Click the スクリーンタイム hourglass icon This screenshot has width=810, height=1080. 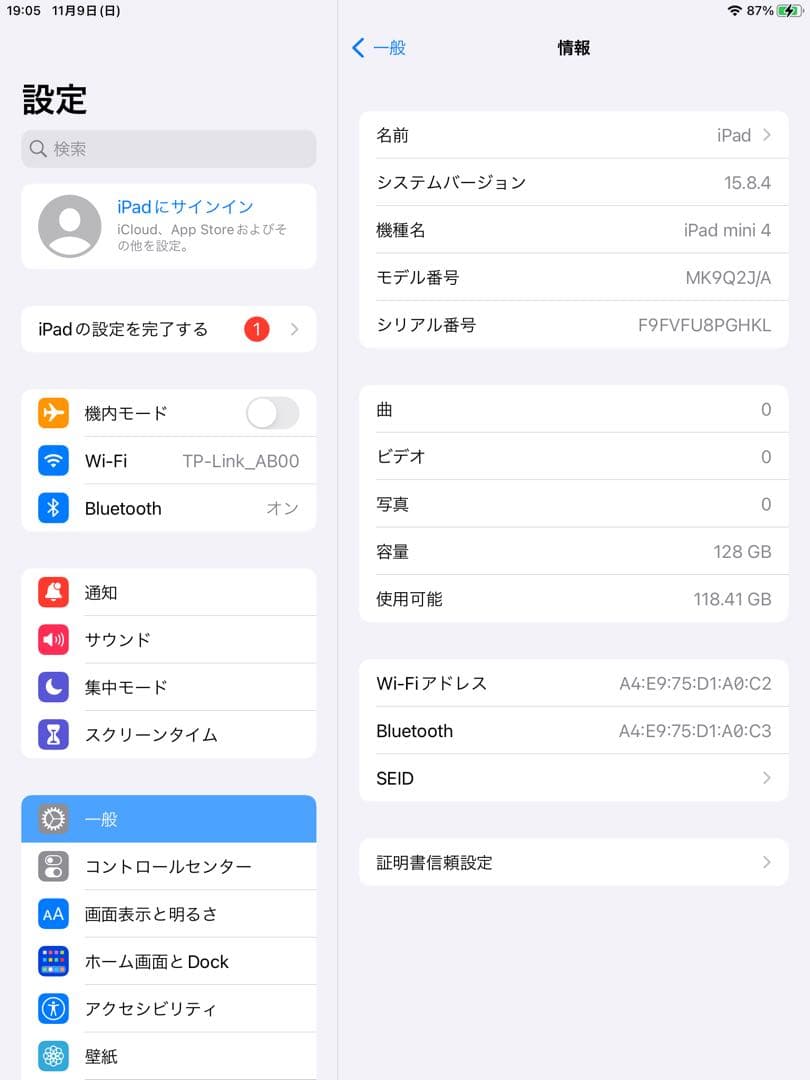coord(52,735)
